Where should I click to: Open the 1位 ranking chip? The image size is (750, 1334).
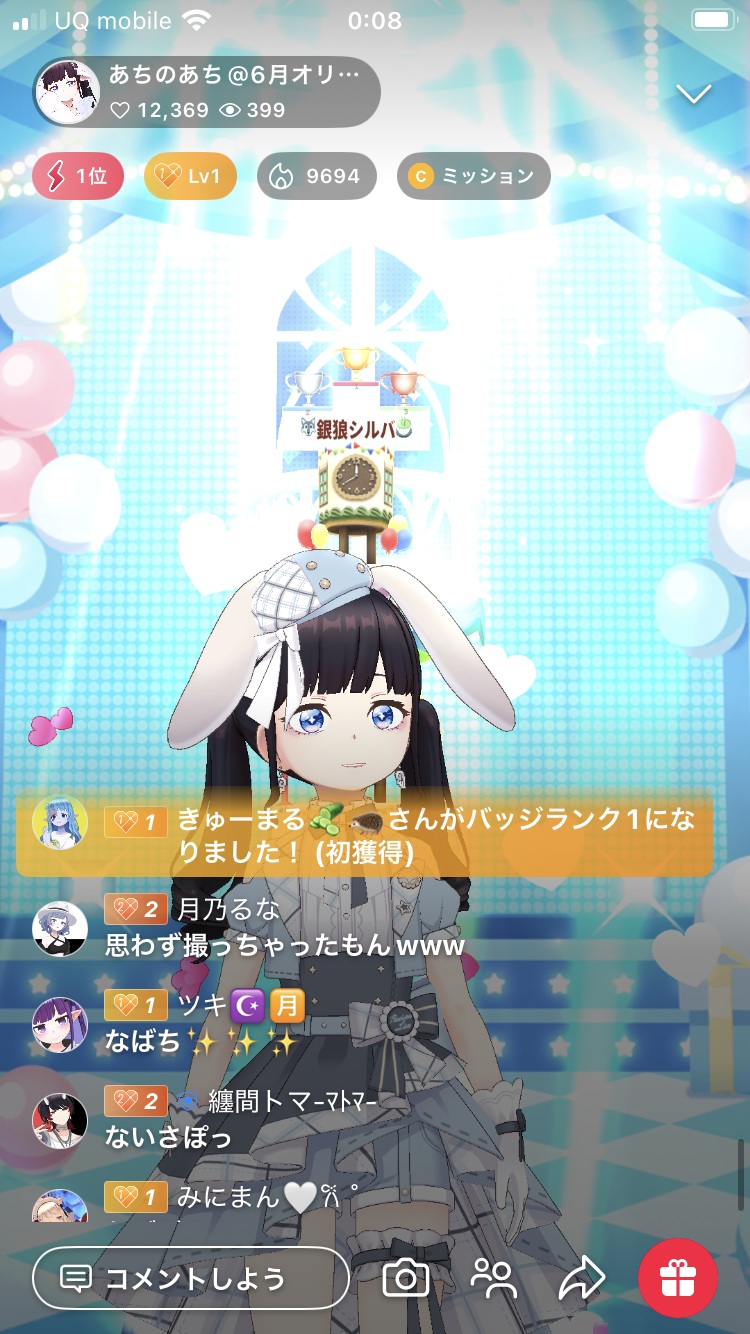click(x=78, y=177)
